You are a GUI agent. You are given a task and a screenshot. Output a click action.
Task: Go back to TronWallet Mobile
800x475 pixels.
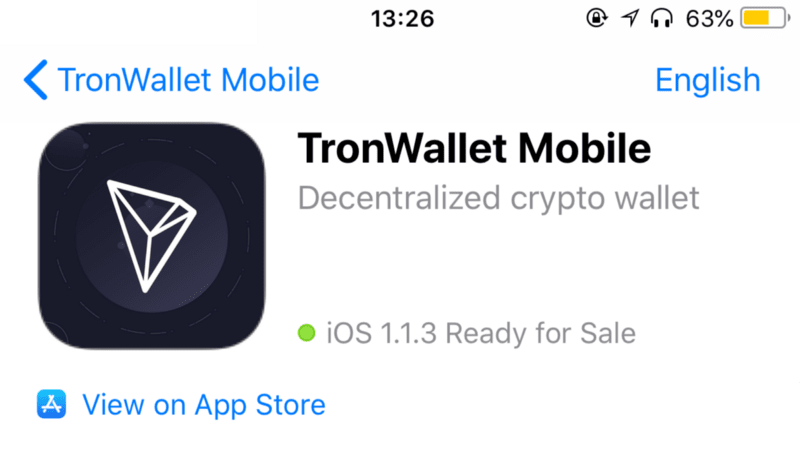pos(172,80)
